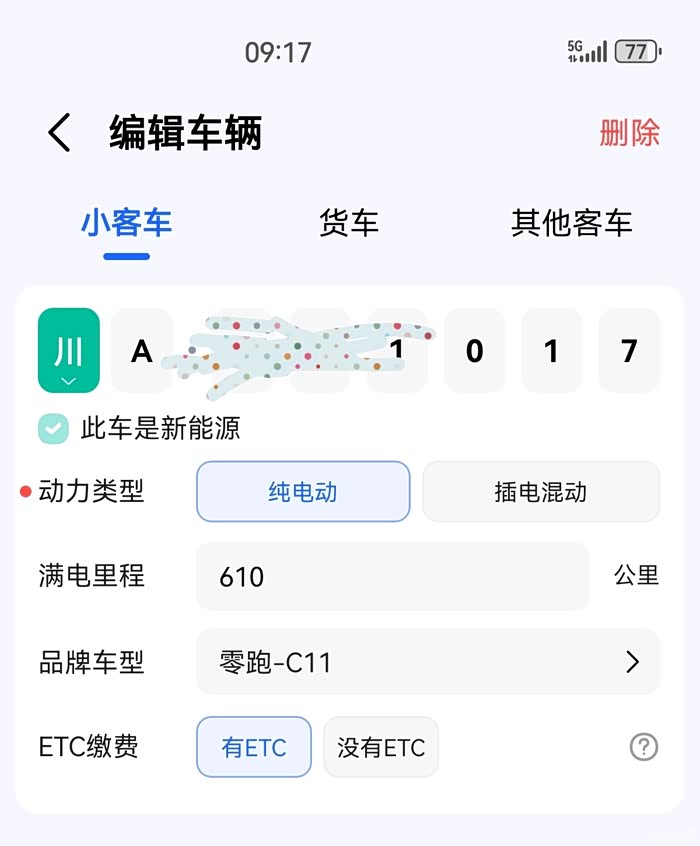Edit the plate digit 0 box

click(474, 350)
